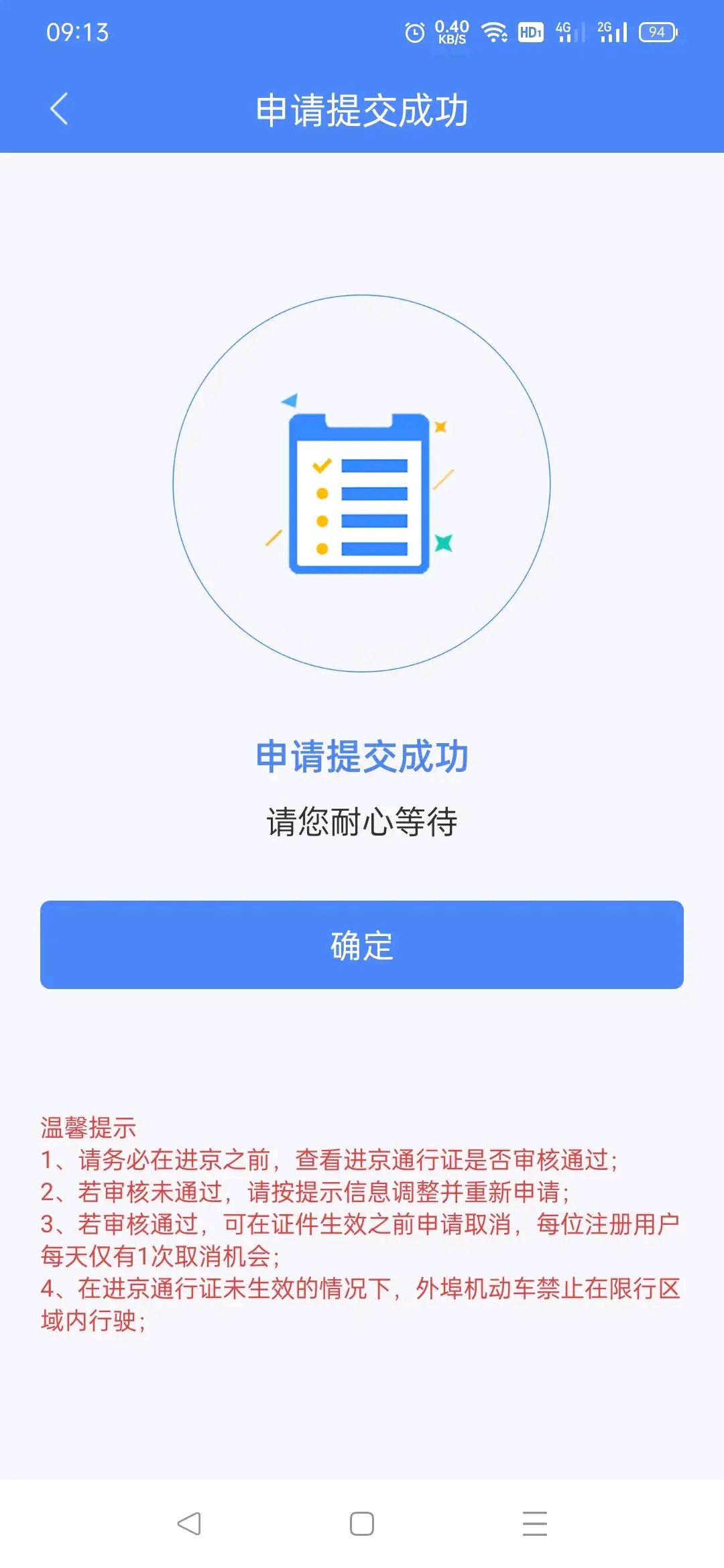Tap the WiFi signal icon in status bar
The image size is (724, 1568).
(494, 31)
